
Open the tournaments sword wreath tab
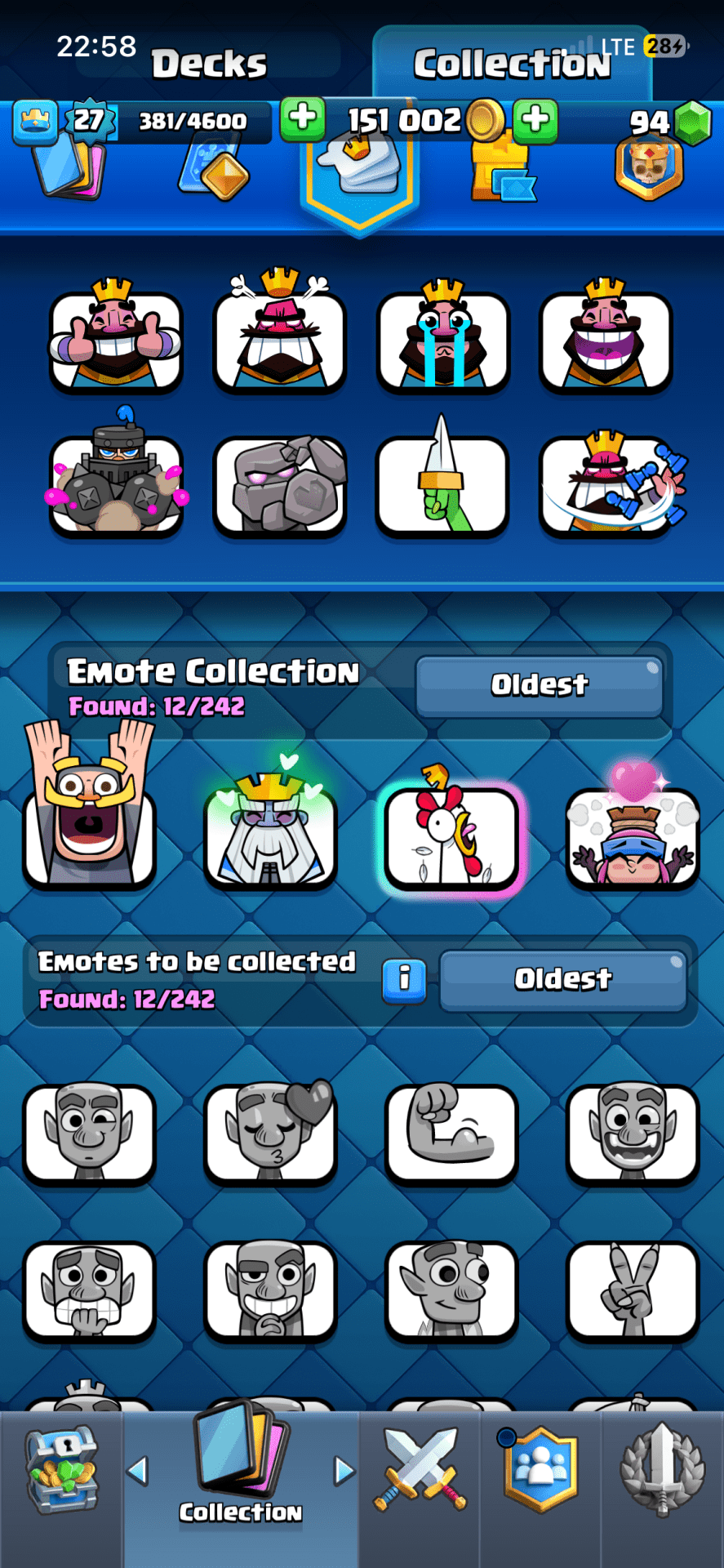coord(662,1470)
